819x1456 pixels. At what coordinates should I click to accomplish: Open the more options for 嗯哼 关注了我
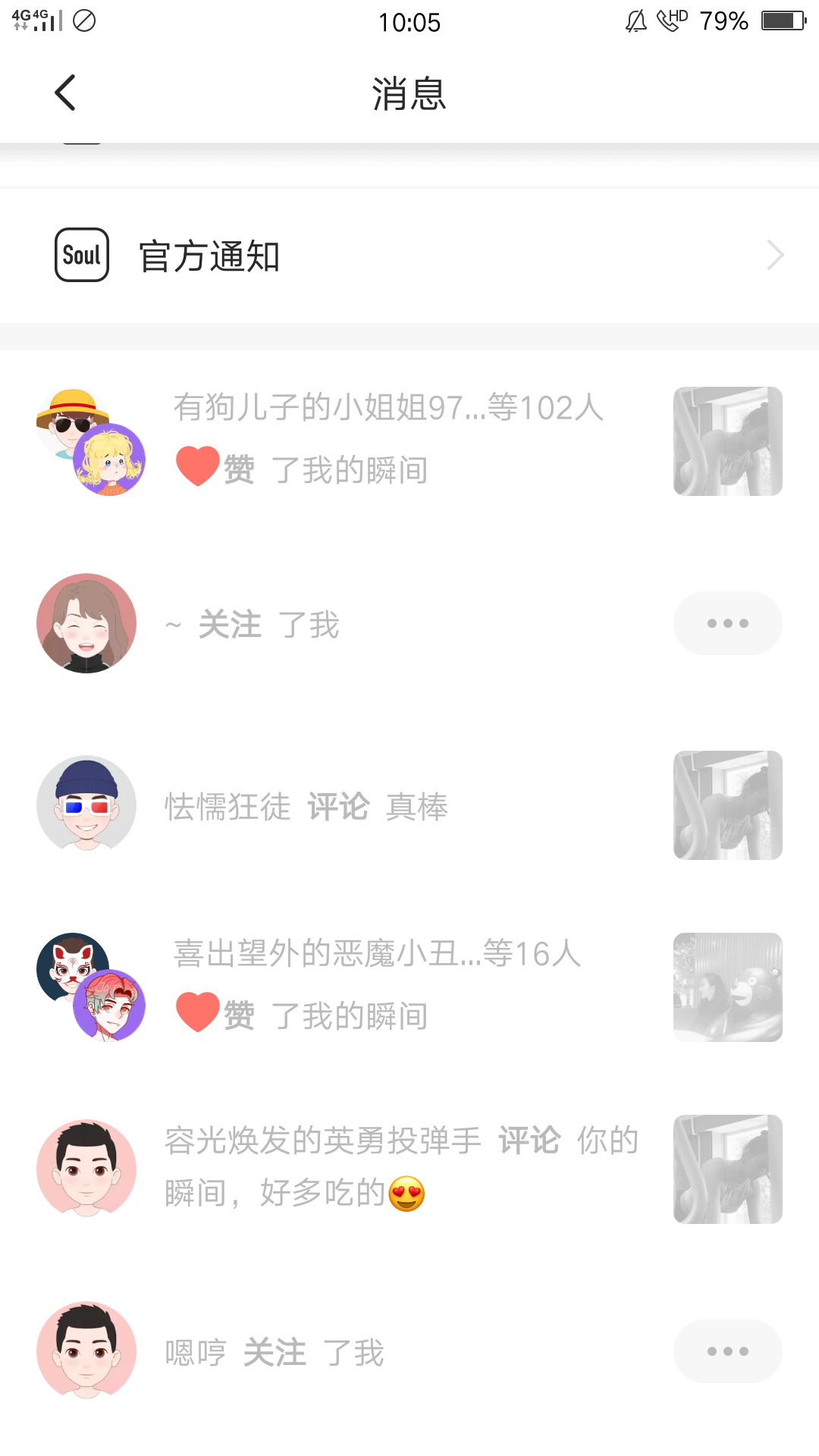[727, 1351]
